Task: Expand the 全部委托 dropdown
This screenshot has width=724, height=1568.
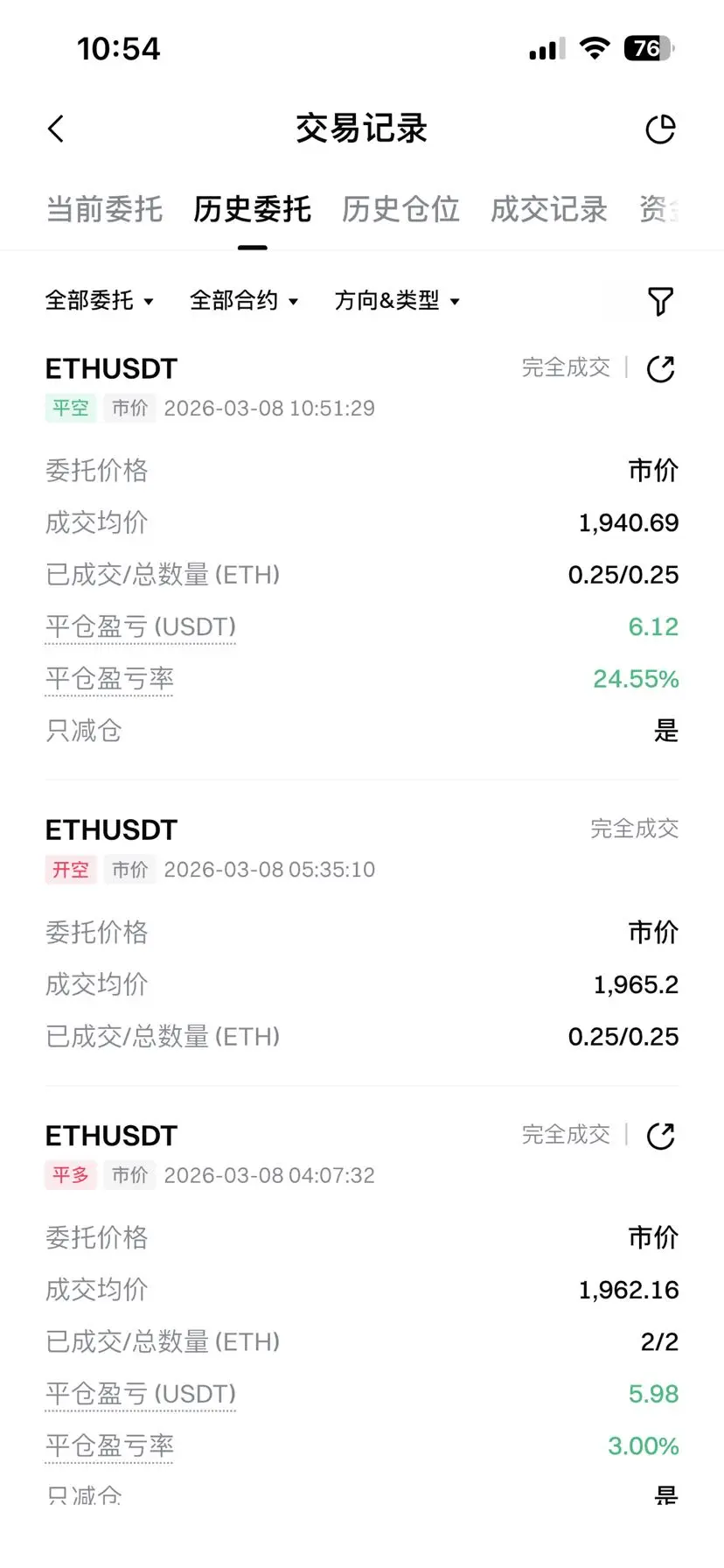Action: [100, 301]
